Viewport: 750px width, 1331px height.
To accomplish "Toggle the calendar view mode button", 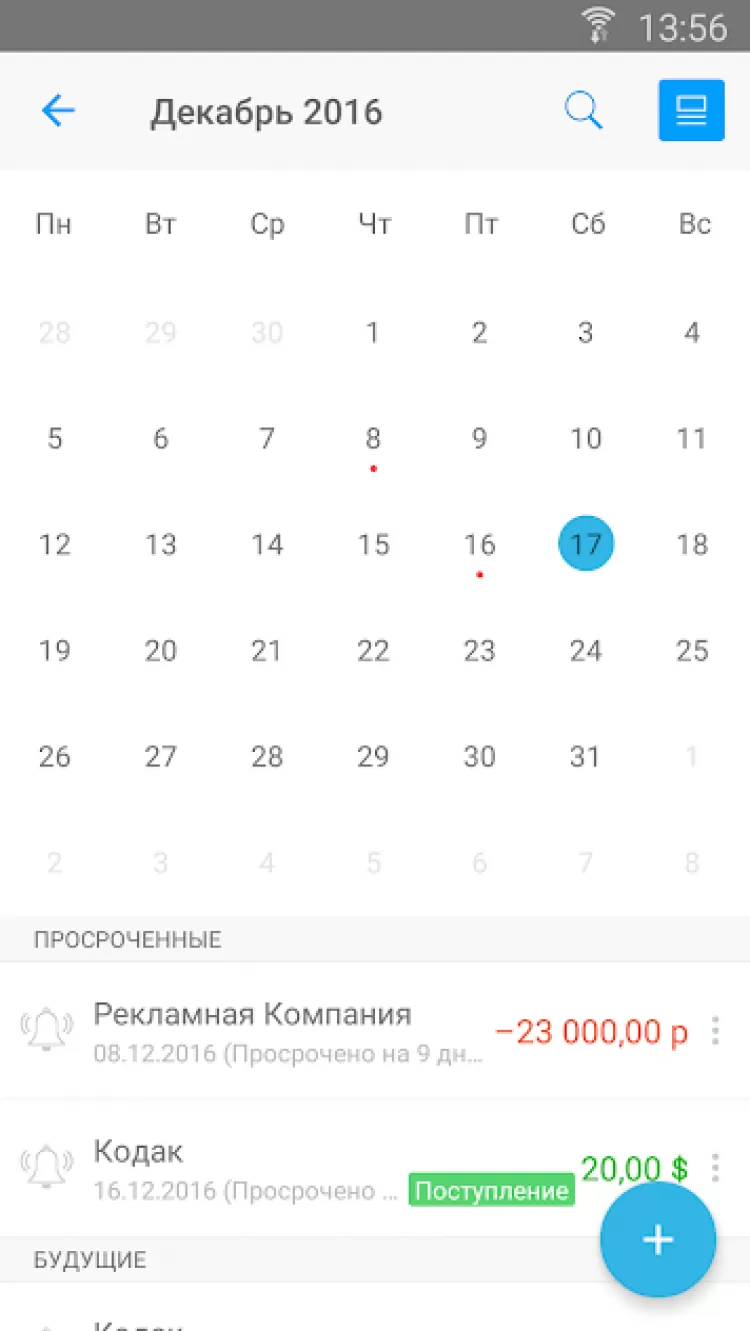I will click(691, 110).
